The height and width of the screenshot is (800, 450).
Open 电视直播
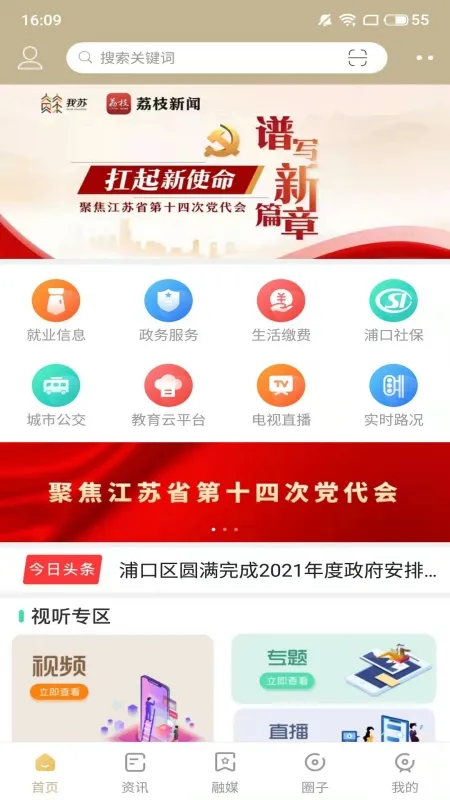[x=281, y=395]
